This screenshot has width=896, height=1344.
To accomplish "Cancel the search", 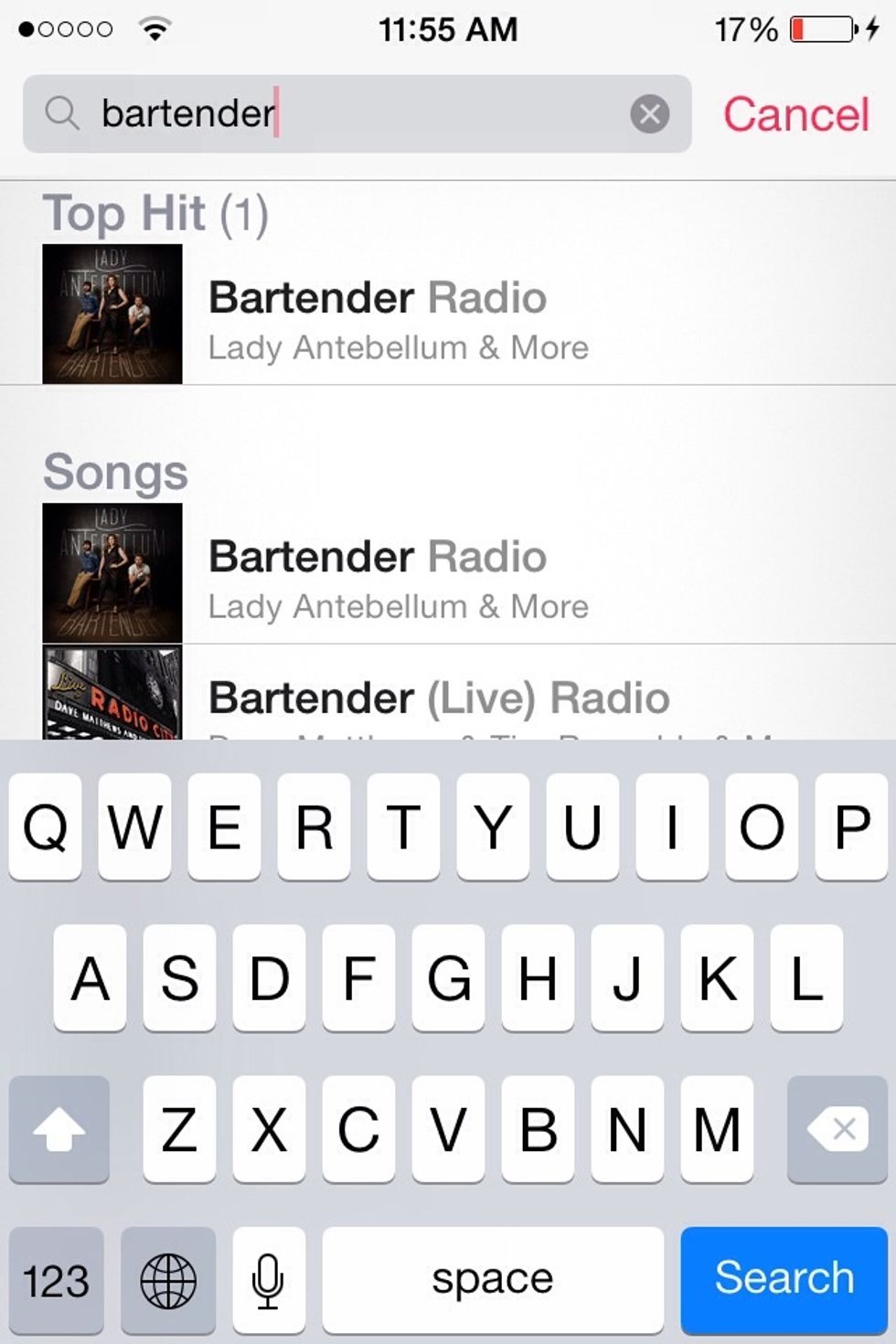I will coord(795,114).
